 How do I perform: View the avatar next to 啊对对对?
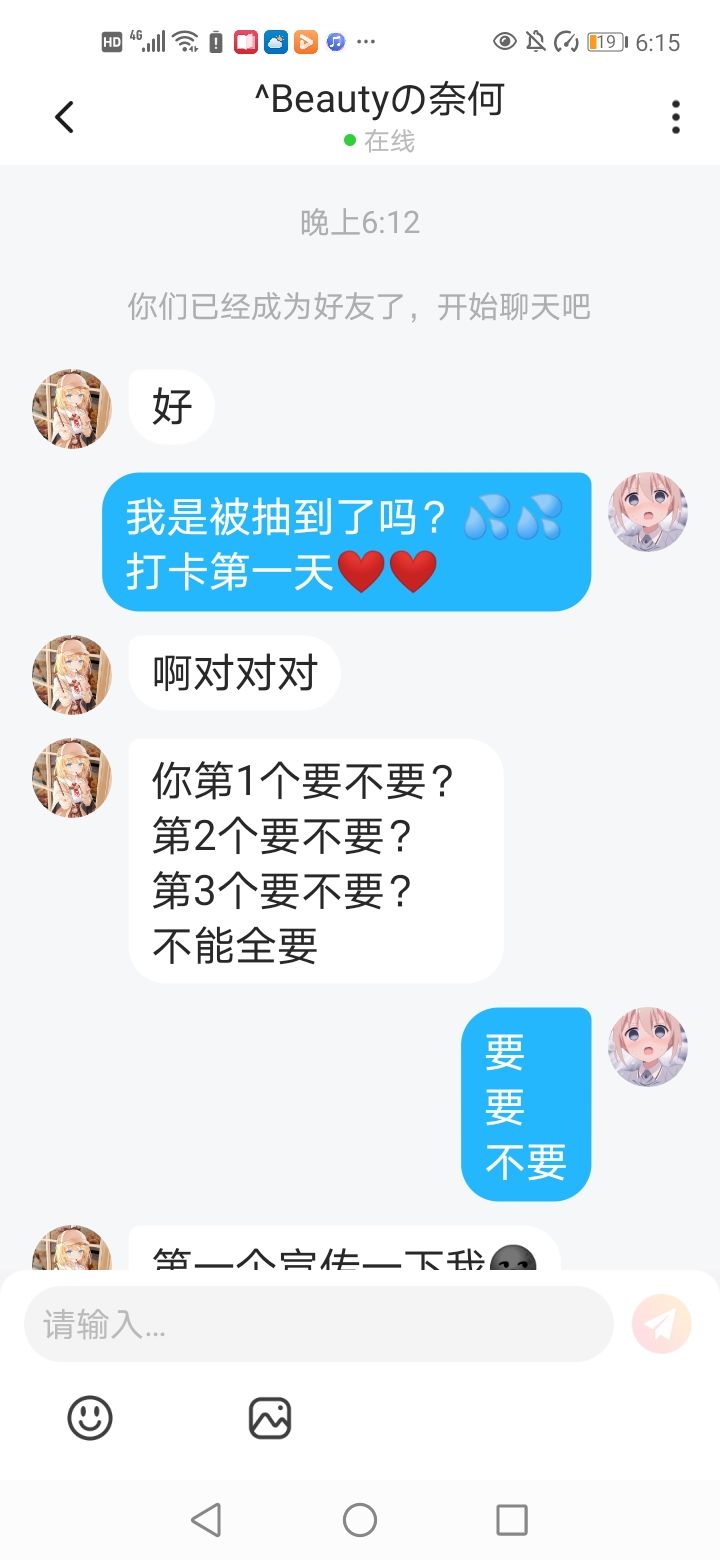[x=71, y=675]
